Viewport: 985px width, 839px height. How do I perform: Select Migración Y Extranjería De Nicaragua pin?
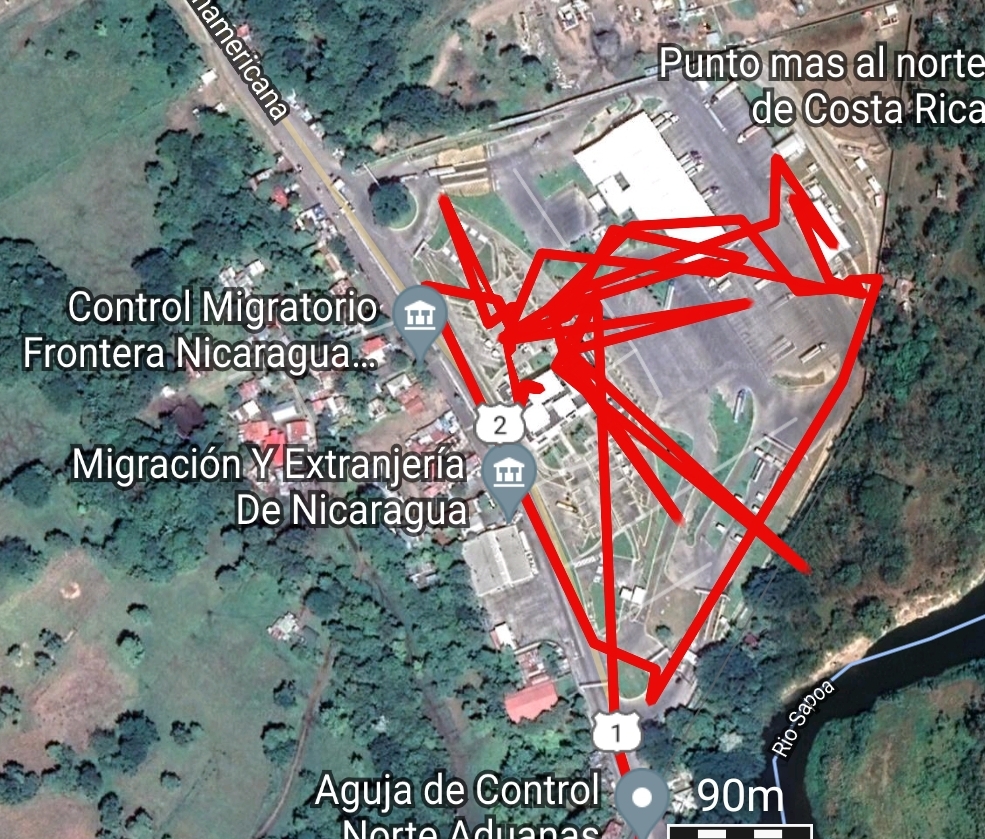click(x=509, y=474)
